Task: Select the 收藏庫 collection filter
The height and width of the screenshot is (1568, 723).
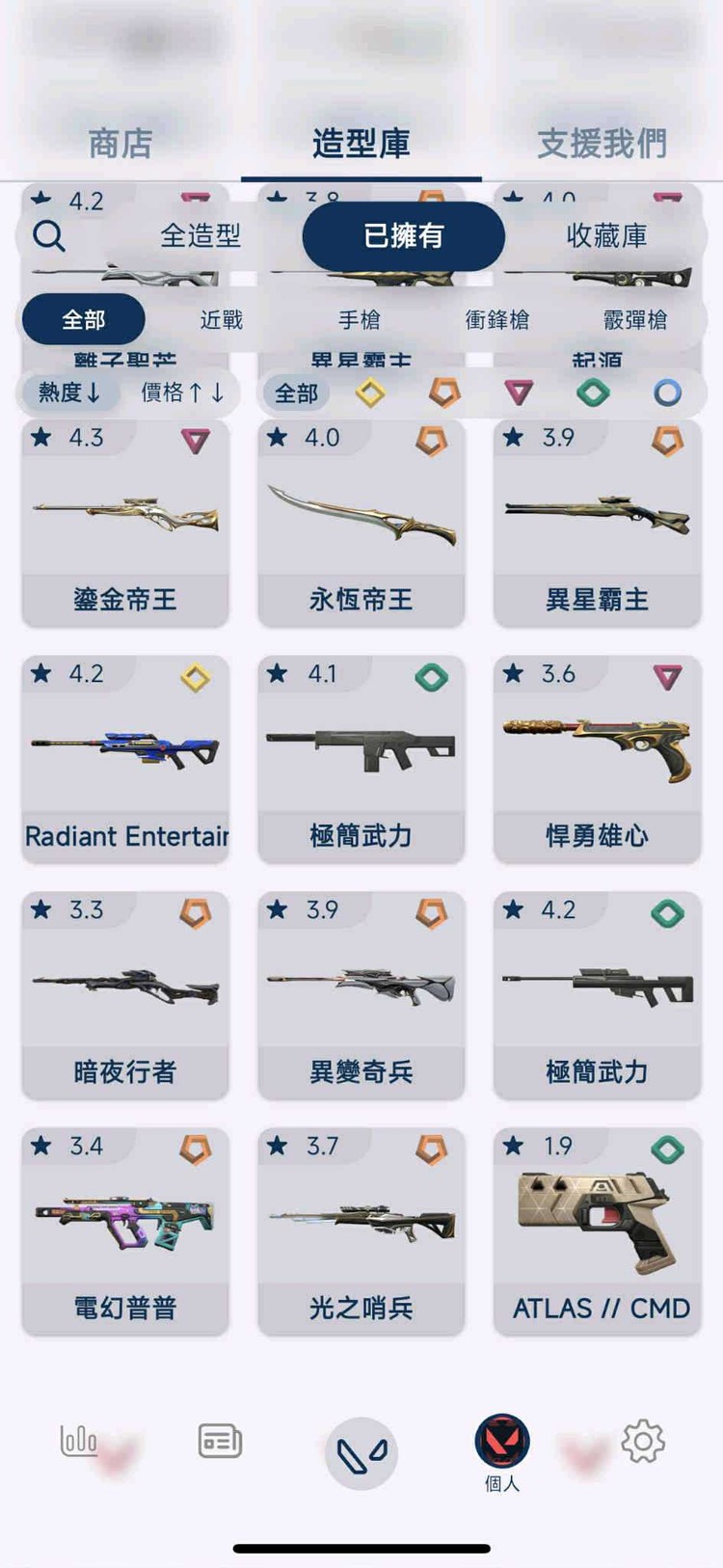Action: tap(609, 235)
